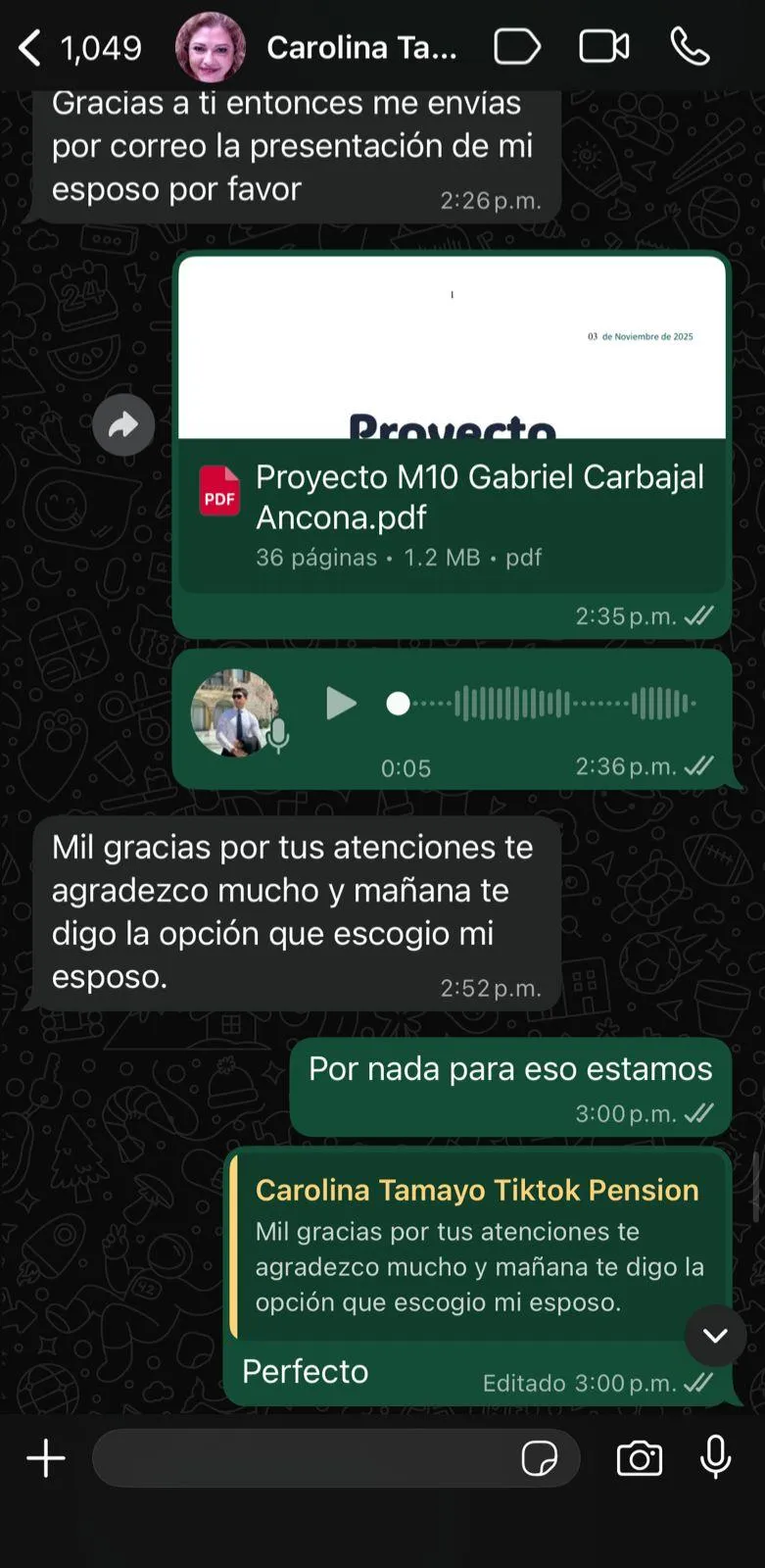Screen dimensions: 765x1568
Task: Play the 0:05 voice message
Action: pyautogui.click(x=340, y=704)
